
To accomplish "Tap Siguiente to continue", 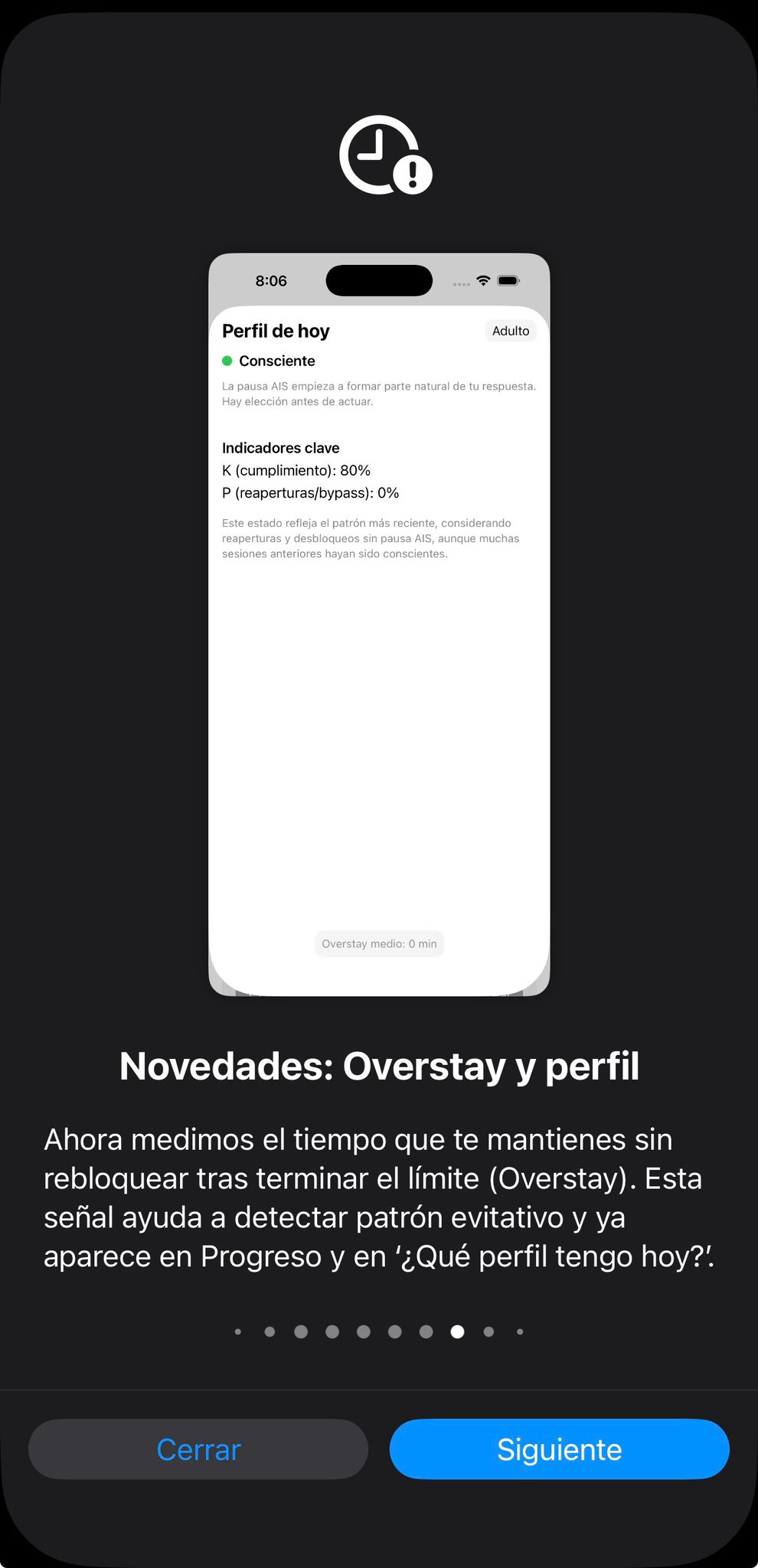I will click(559, 1449).
